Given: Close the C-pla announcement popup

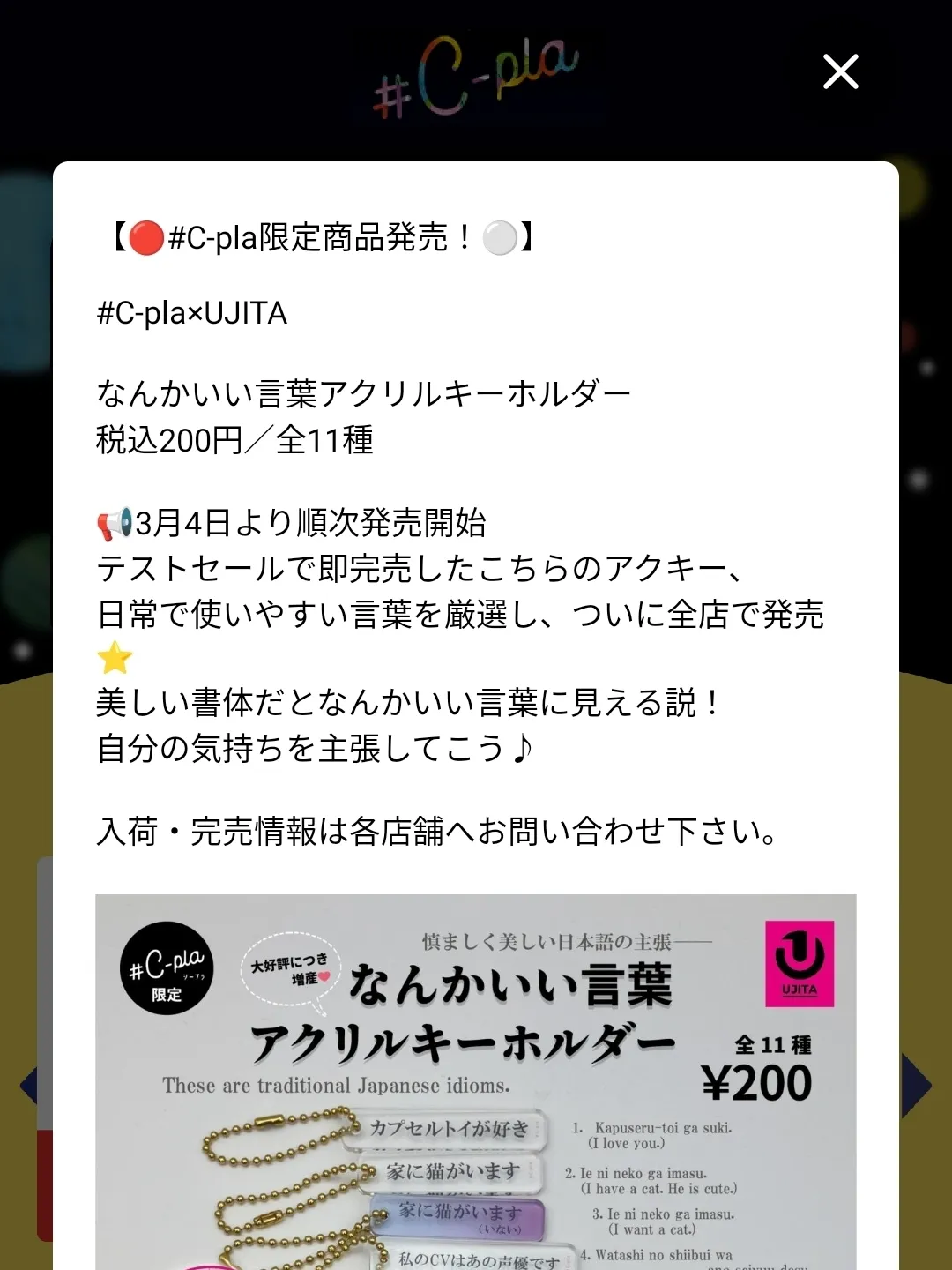Looking at the screenshot, I should coord(840,71).
